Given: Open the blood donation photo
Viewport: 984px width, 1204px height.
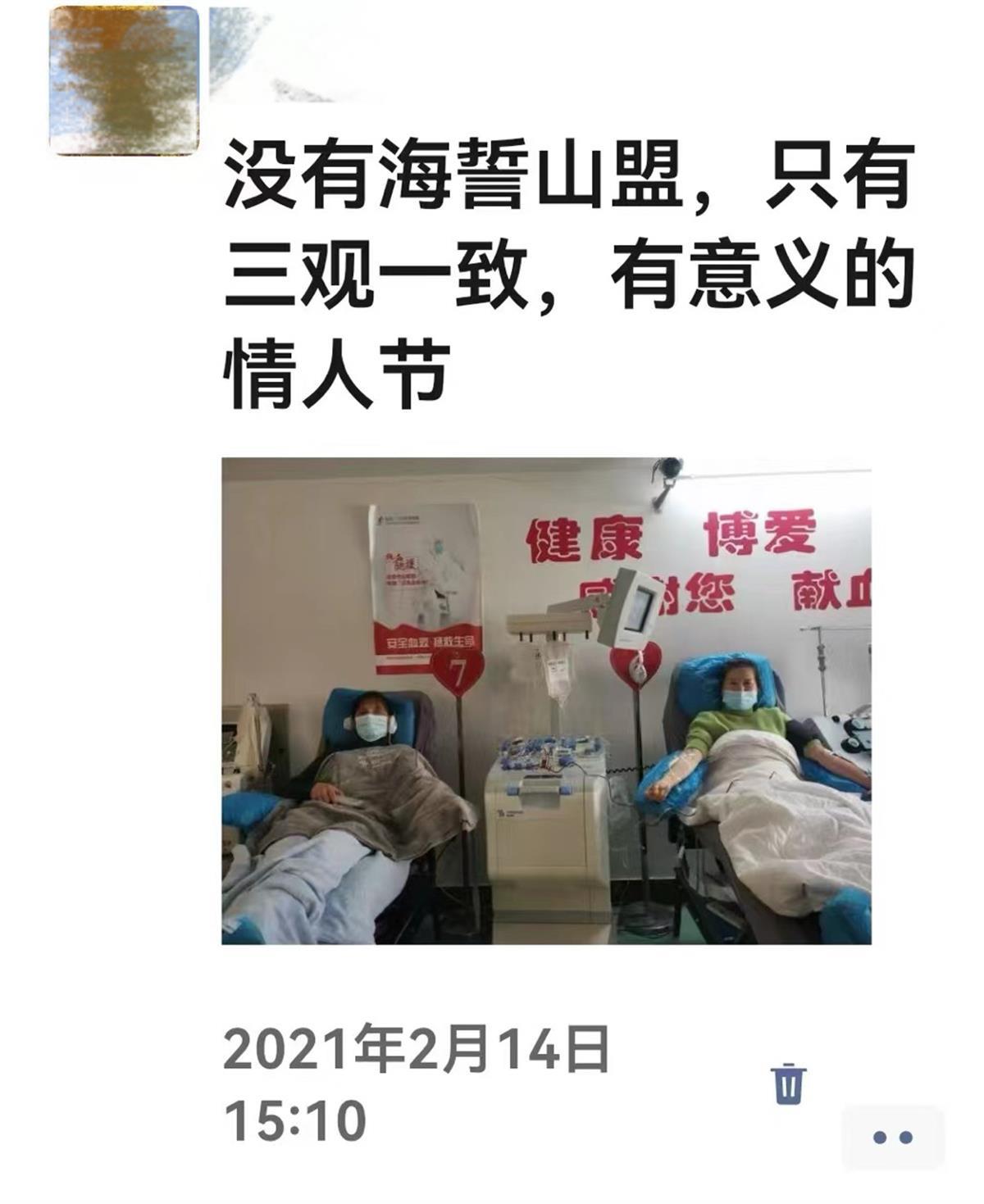Looking at the screenshot, I should point(546,701).
